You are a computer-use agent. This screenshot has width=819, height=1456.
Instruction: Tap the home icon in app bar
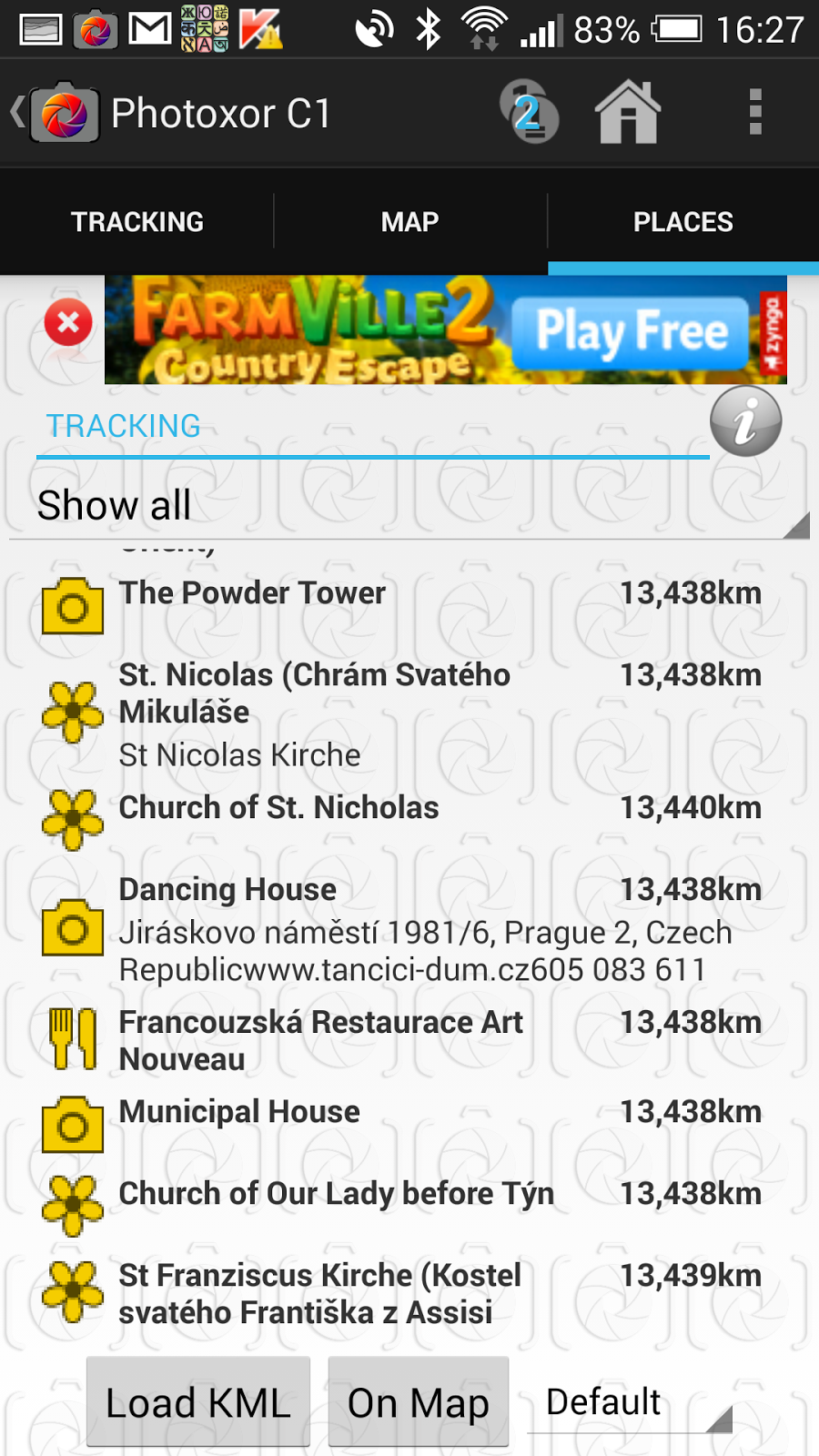point(627,113)
